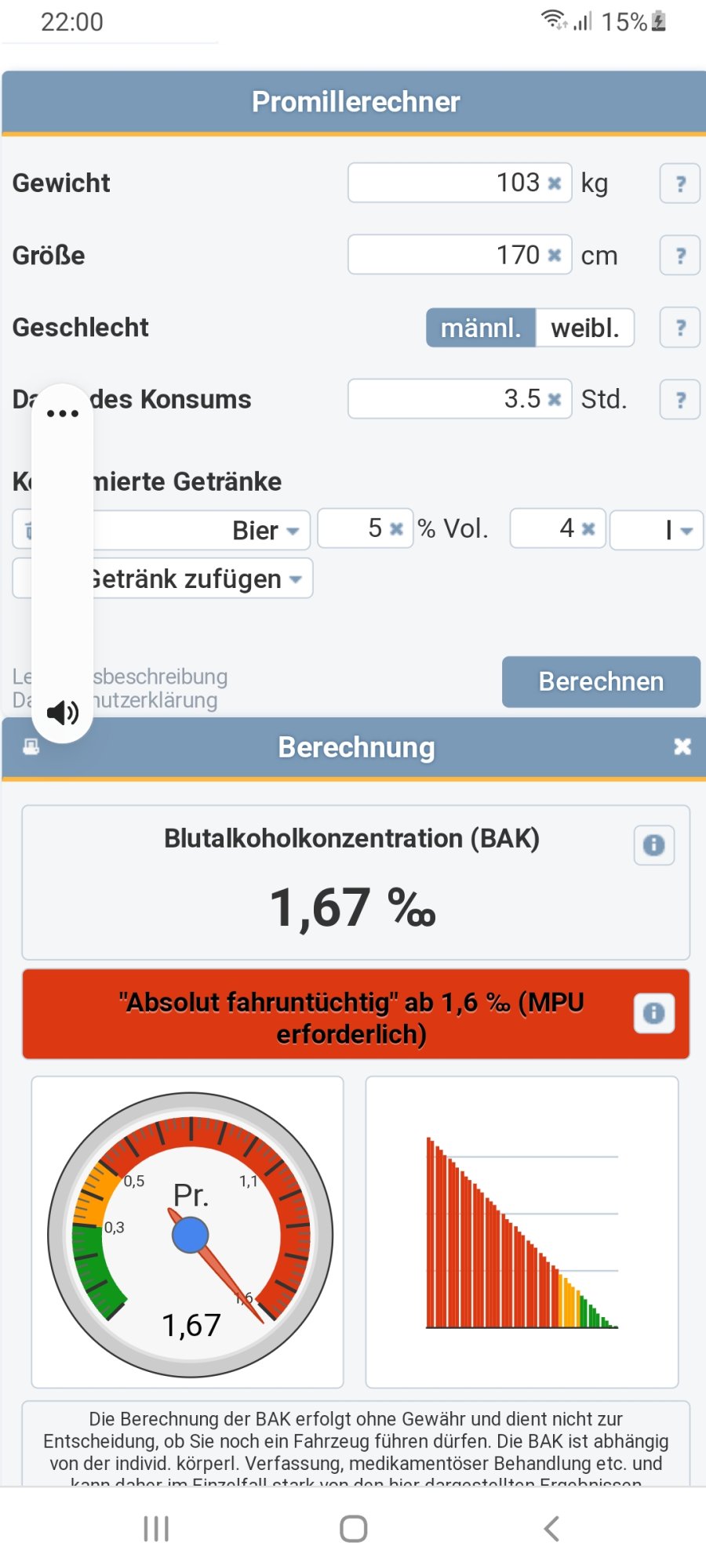Clear the Gewicht value 103
The image size is (706, 1568).
coord(555,183)
